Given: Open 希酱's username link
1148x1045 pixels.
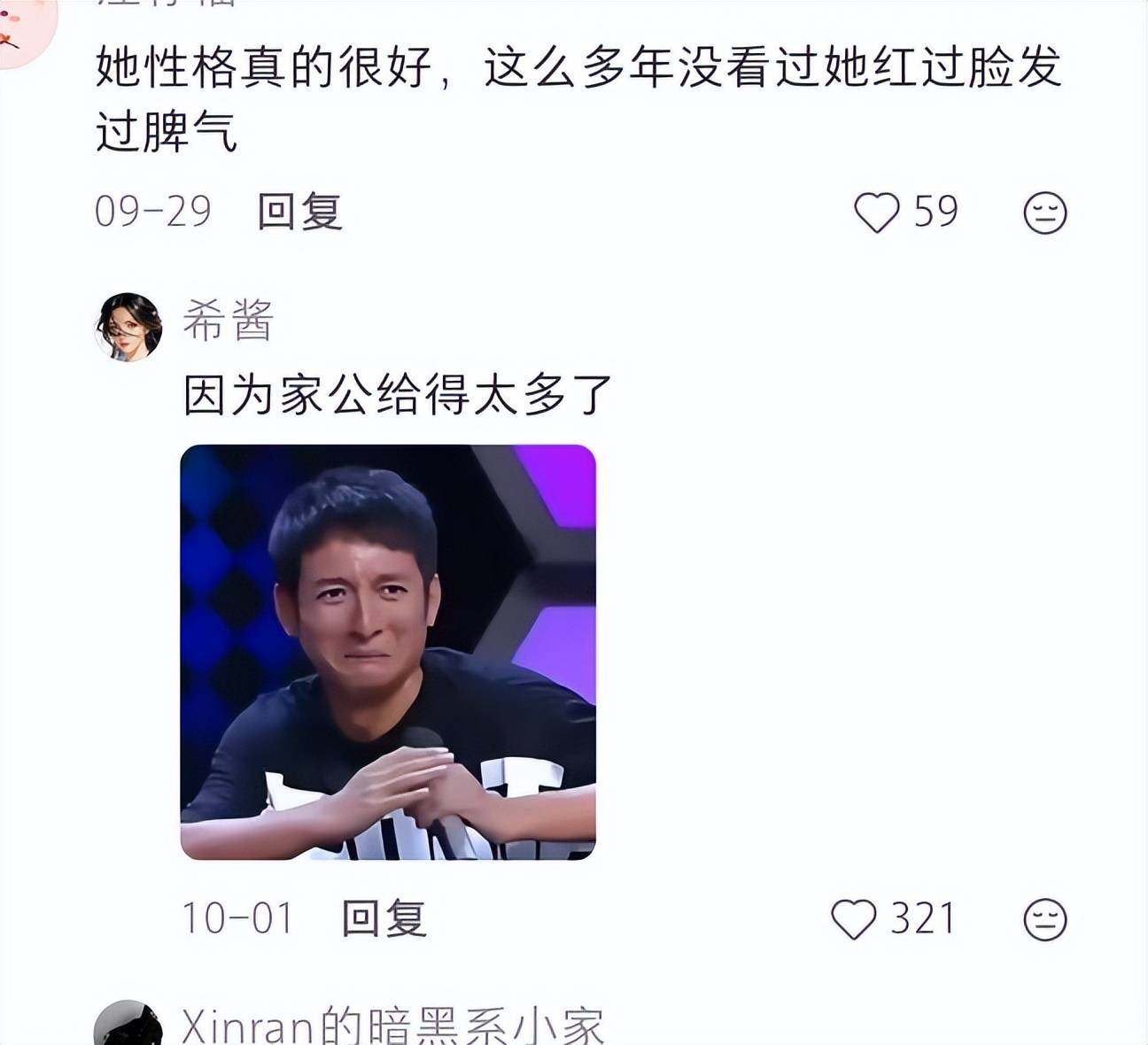Looking at the screenshot, I should [229, 321].
